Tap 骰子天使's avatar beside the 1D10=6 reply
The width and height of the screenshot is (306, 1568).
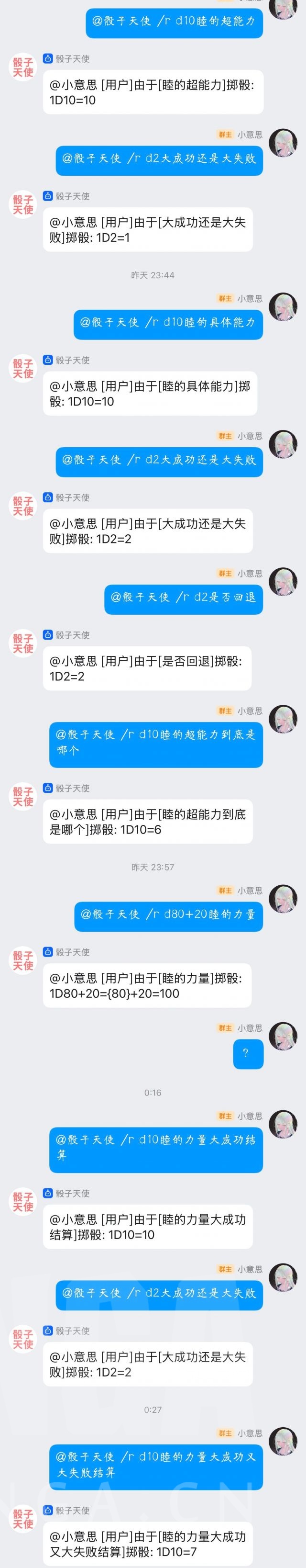click(23, 797)
